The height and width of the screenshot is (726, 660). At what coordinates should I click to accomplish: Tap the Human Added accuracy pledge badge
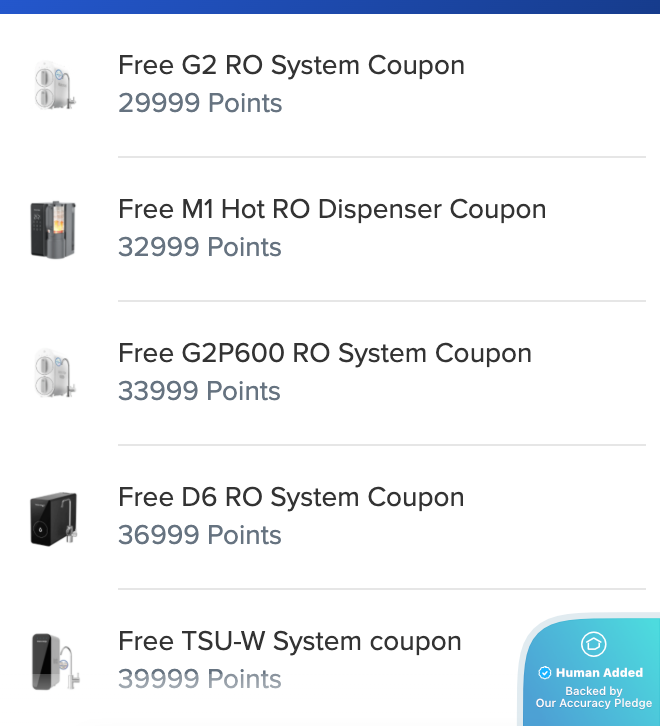tap(594, 674)
